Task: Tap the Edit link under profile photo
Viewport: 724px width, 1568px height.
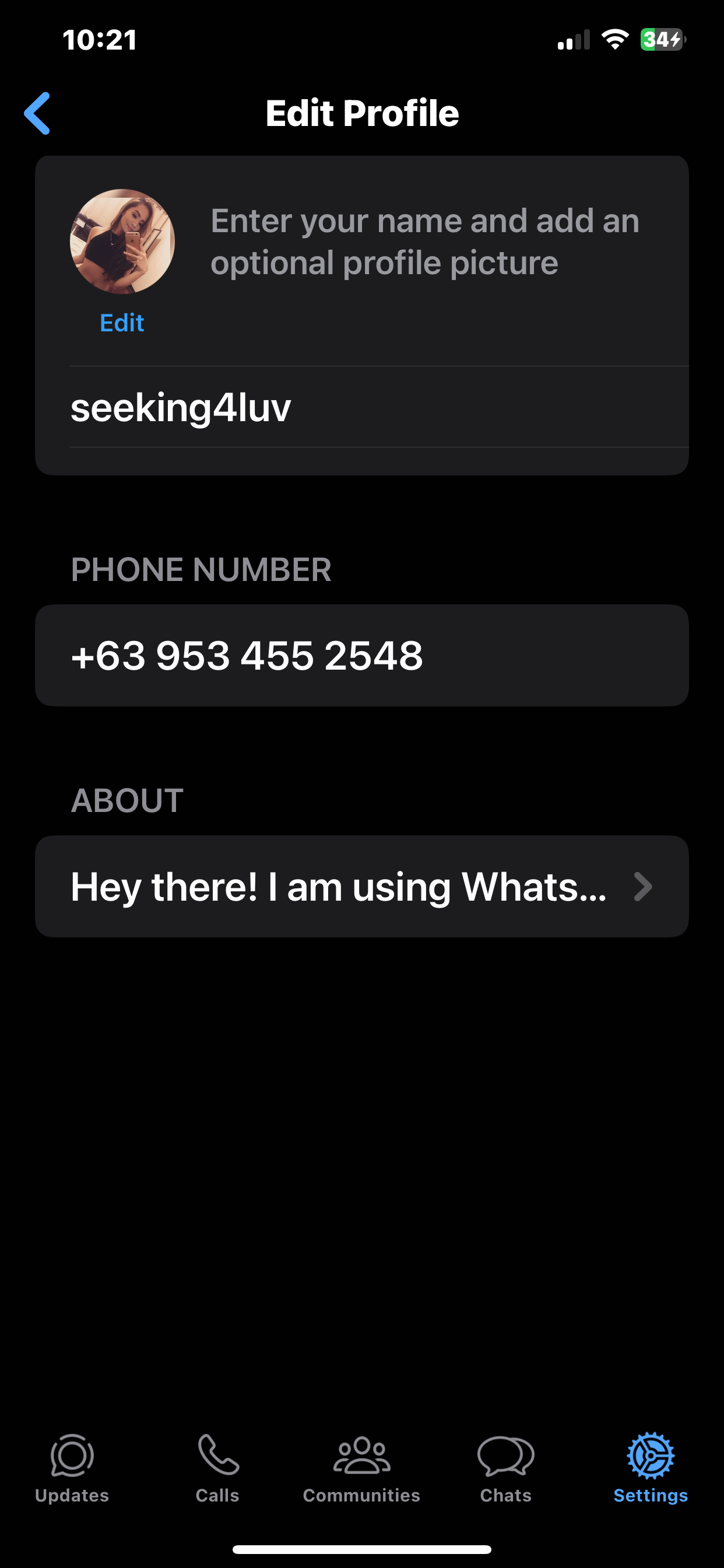Action: point(122,323)
